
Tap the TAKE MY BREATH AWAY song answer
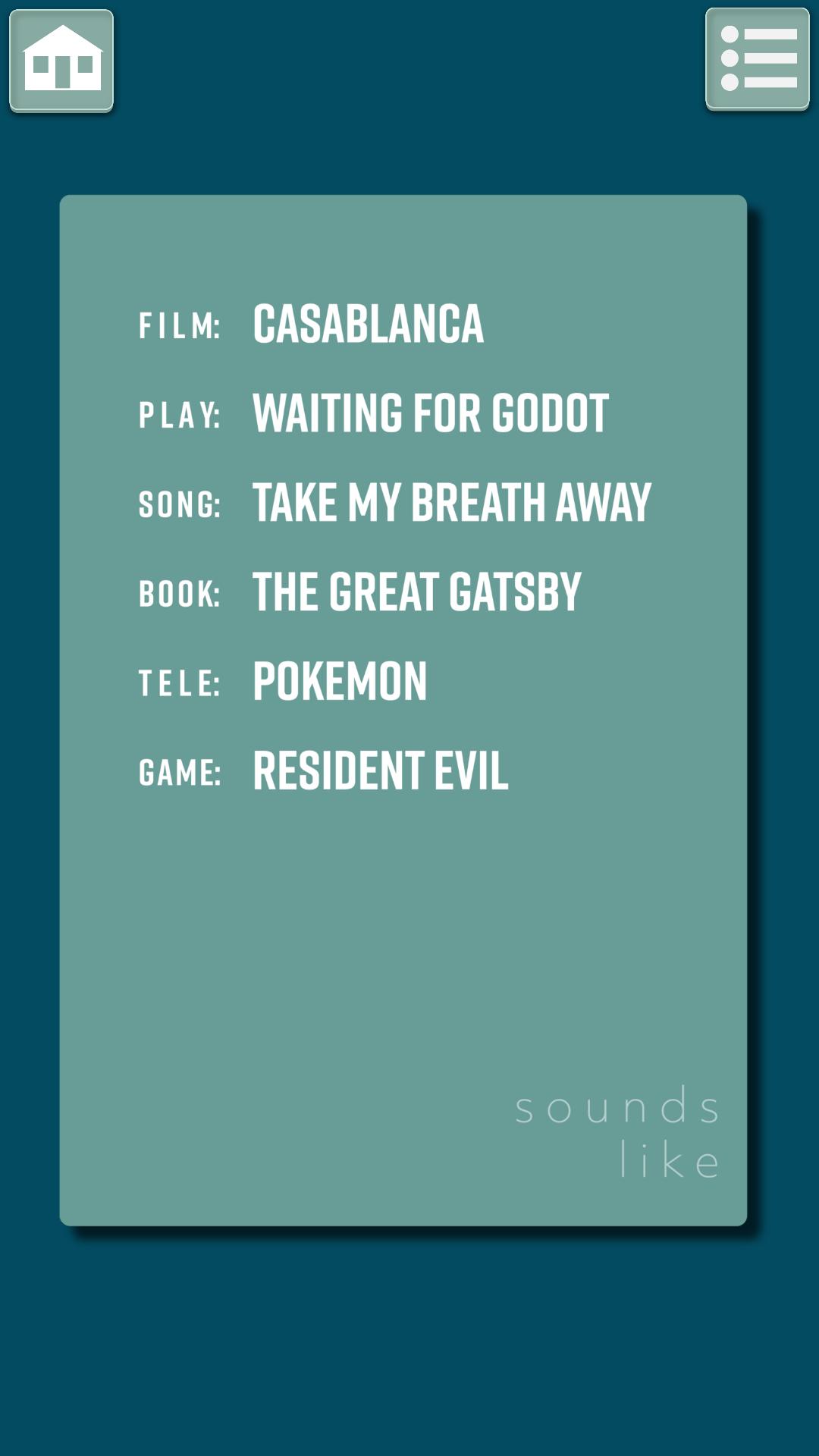[x=453, y=502]
